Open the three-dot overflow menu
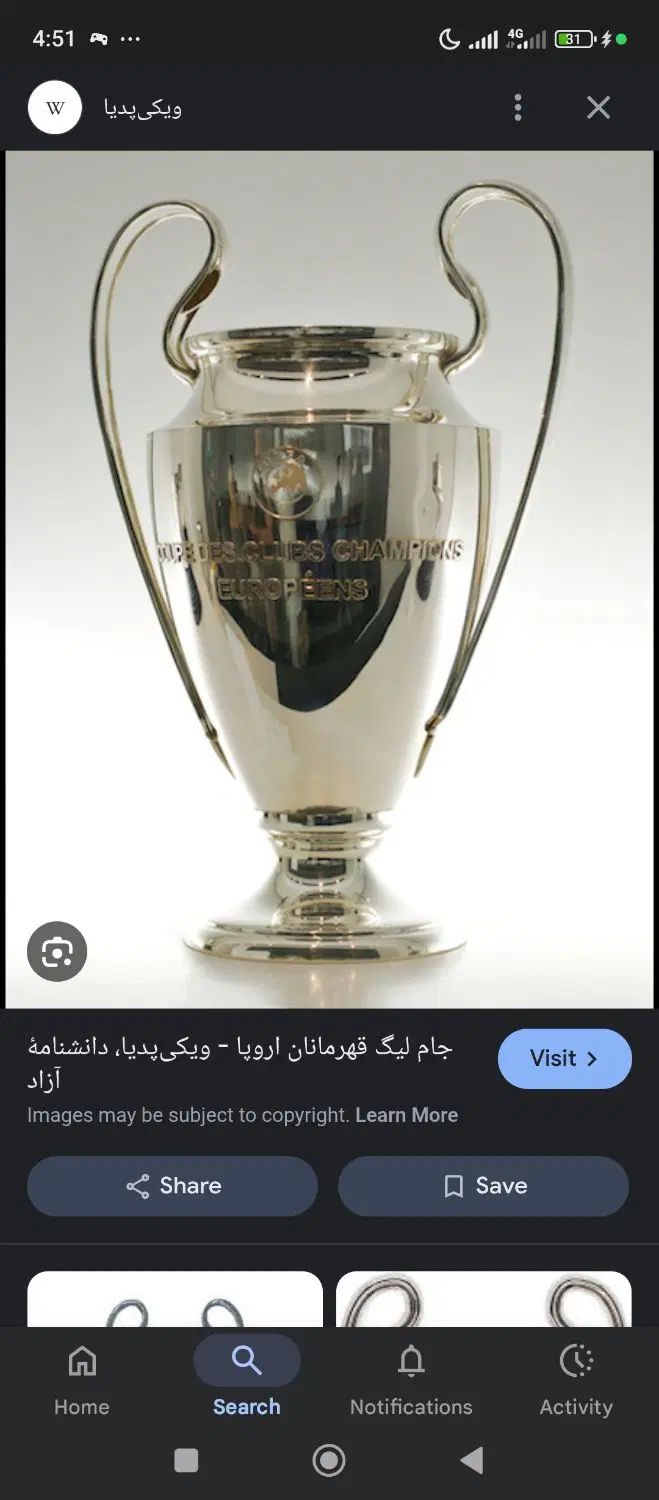 click(517, 108)
